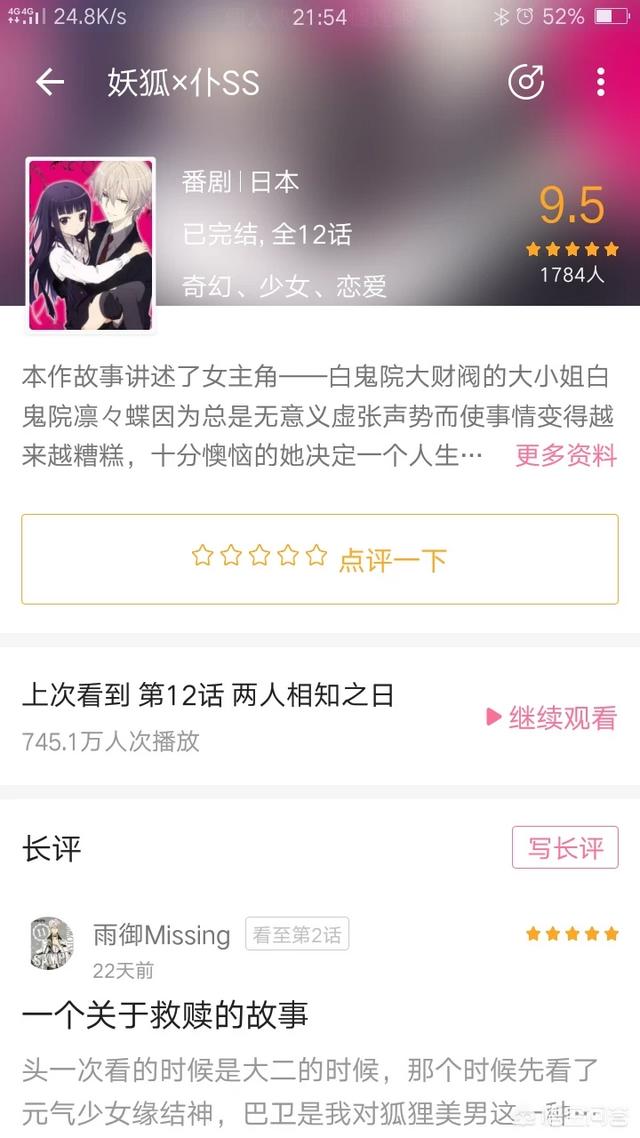Open 雨御Missing's user profile
The image size is (640, 1138).
click(161, 935)
